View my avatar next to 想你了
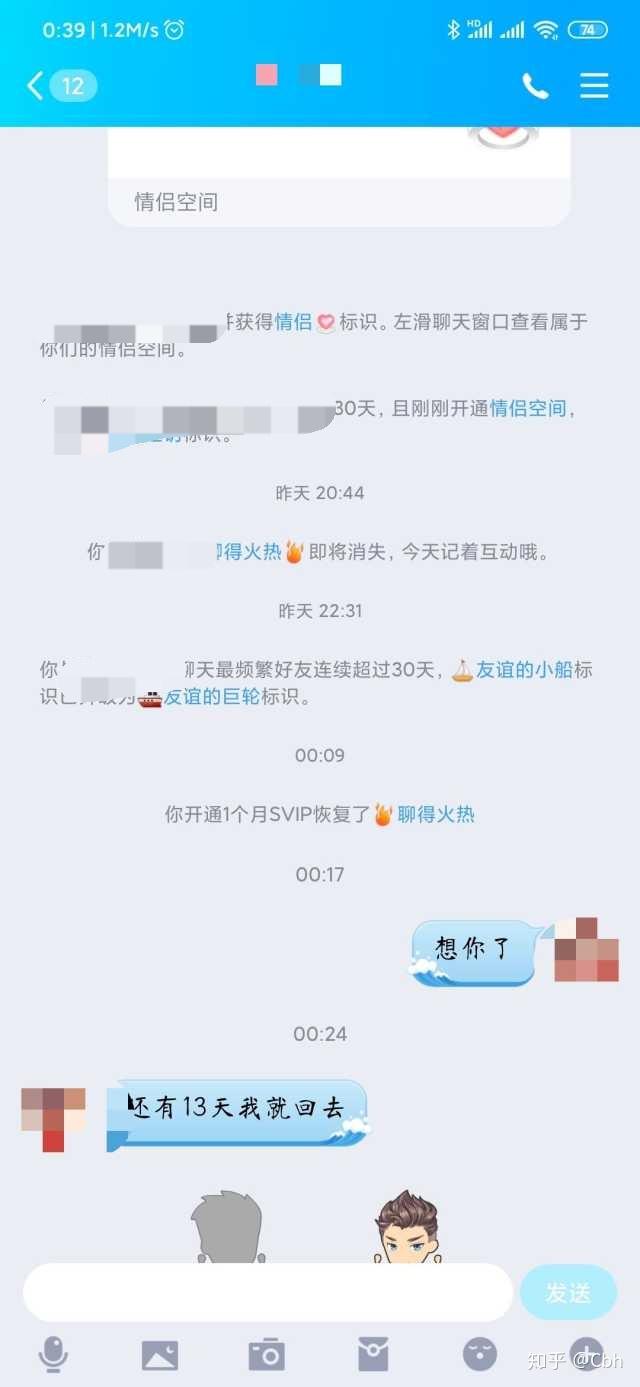The image size is (640, 1387). 587,950
